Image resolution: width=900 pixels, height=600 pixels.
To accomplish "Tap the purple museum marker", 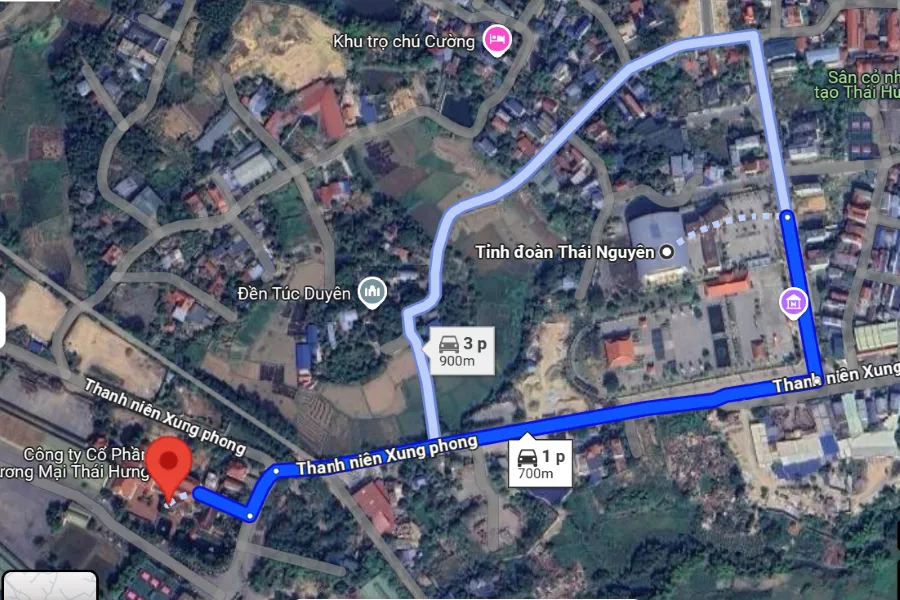I will 794,302.
